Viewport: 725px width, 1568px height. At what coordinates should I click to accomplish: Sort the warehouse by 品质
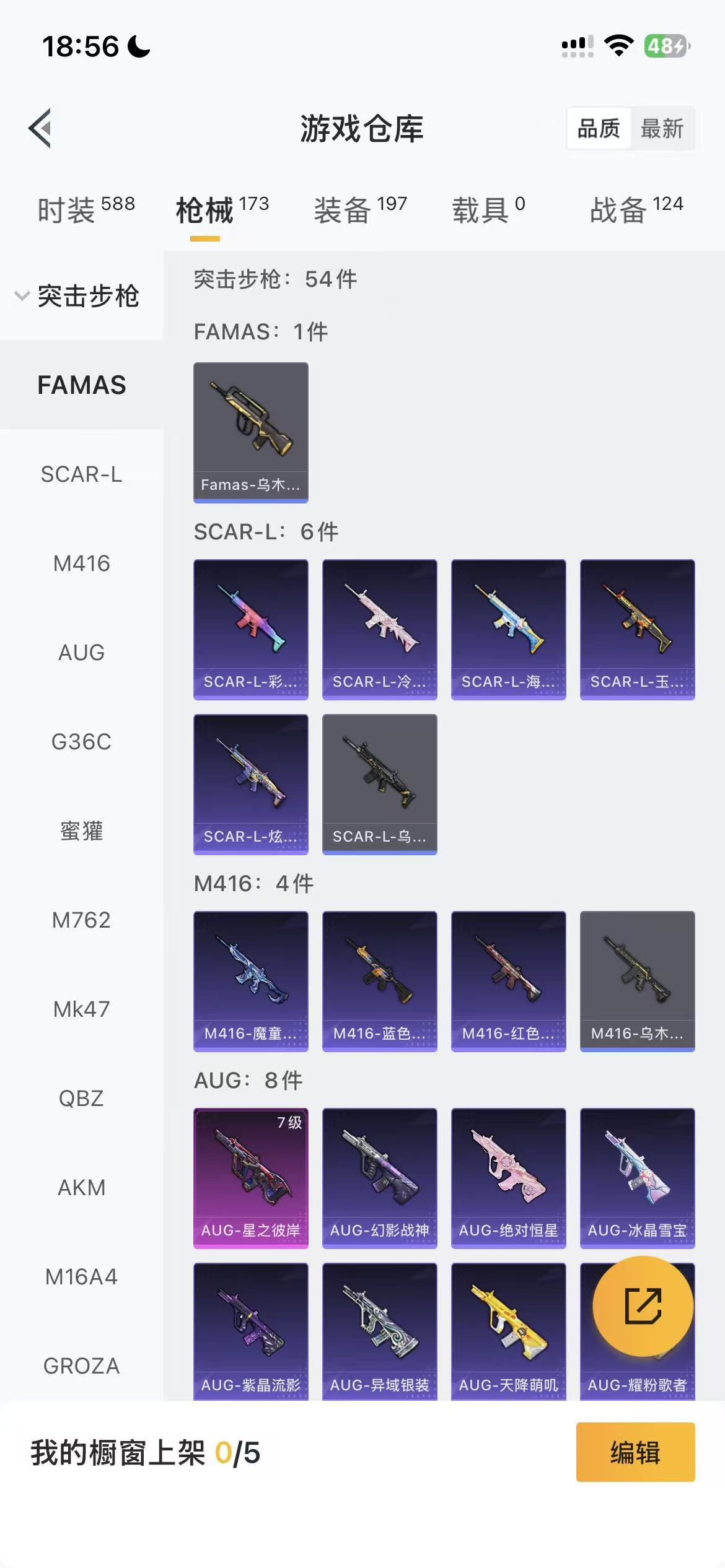point(598,129)
